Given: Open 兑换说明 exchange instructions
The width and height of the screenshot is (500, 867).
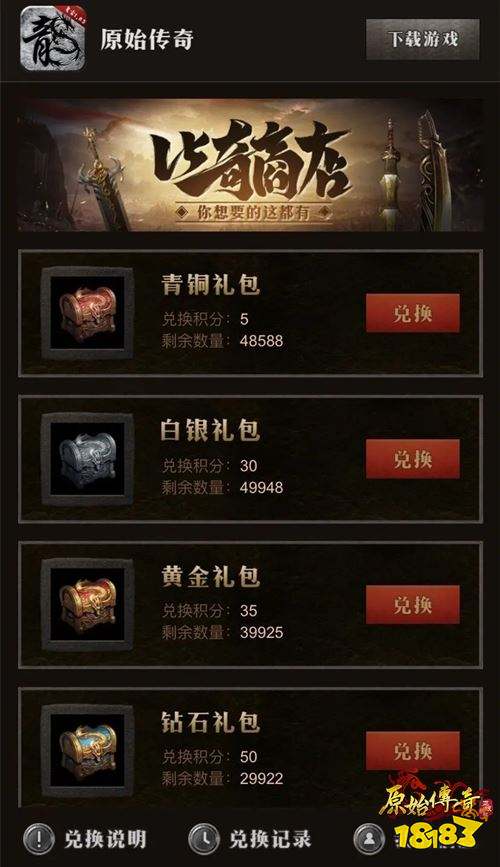Looking at the screenshot, I should [x=85, y=839].
